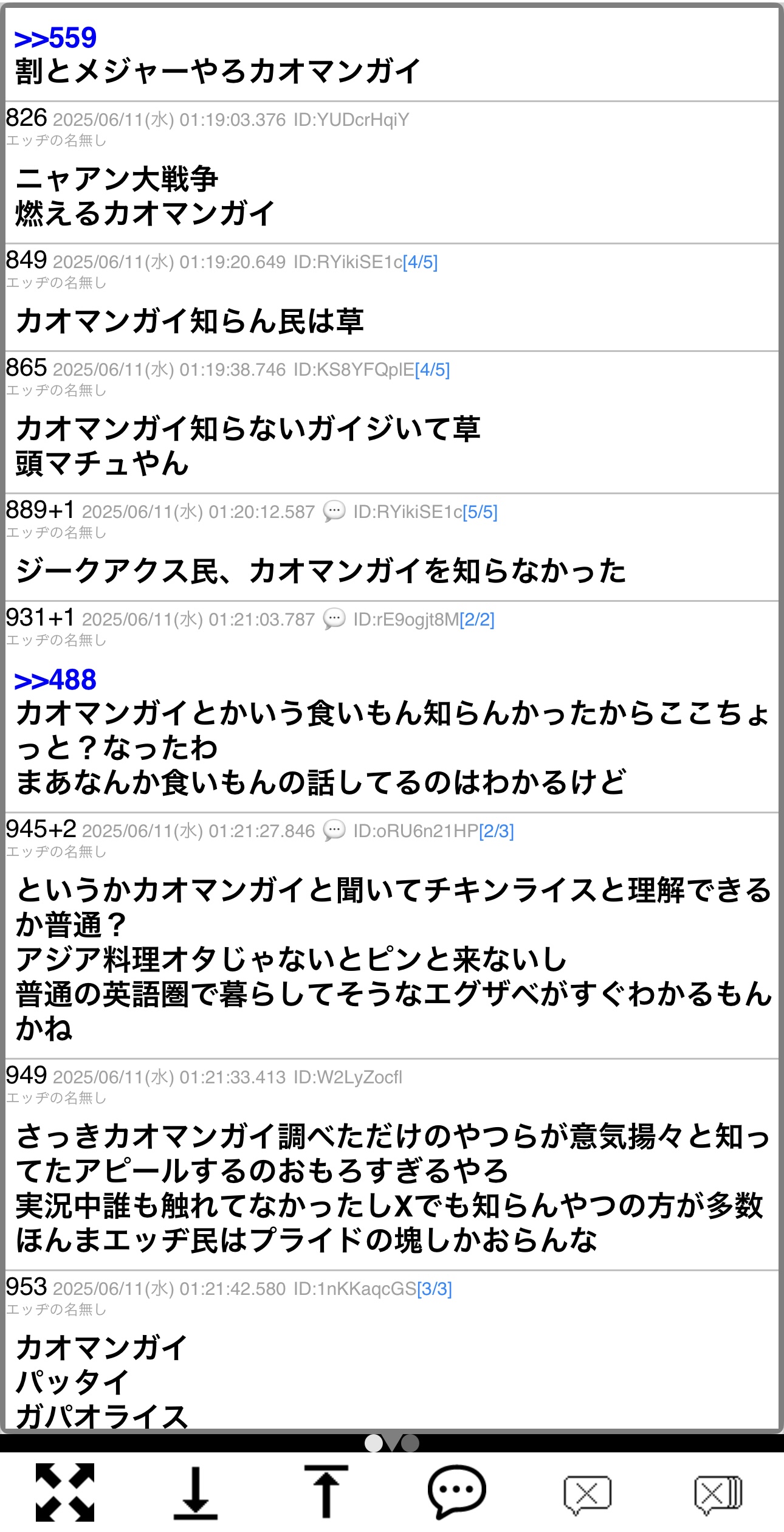Tap [2/2] count beside ID:rE9ogjt8M
Image resolution: width=784 pixels, height=1532 pixels.
pyautogui.click(x=477, y=619)
